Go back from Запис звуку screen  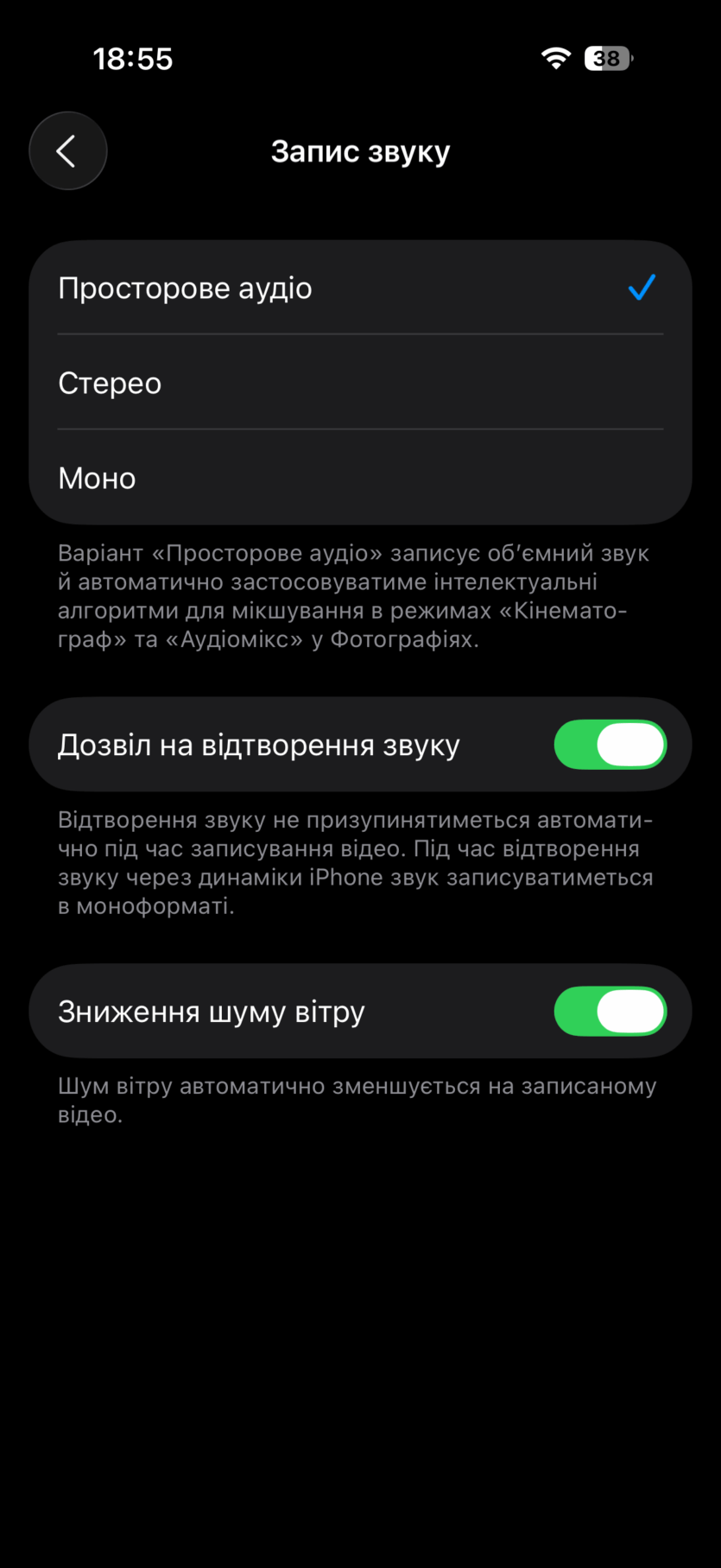(67, 151)
